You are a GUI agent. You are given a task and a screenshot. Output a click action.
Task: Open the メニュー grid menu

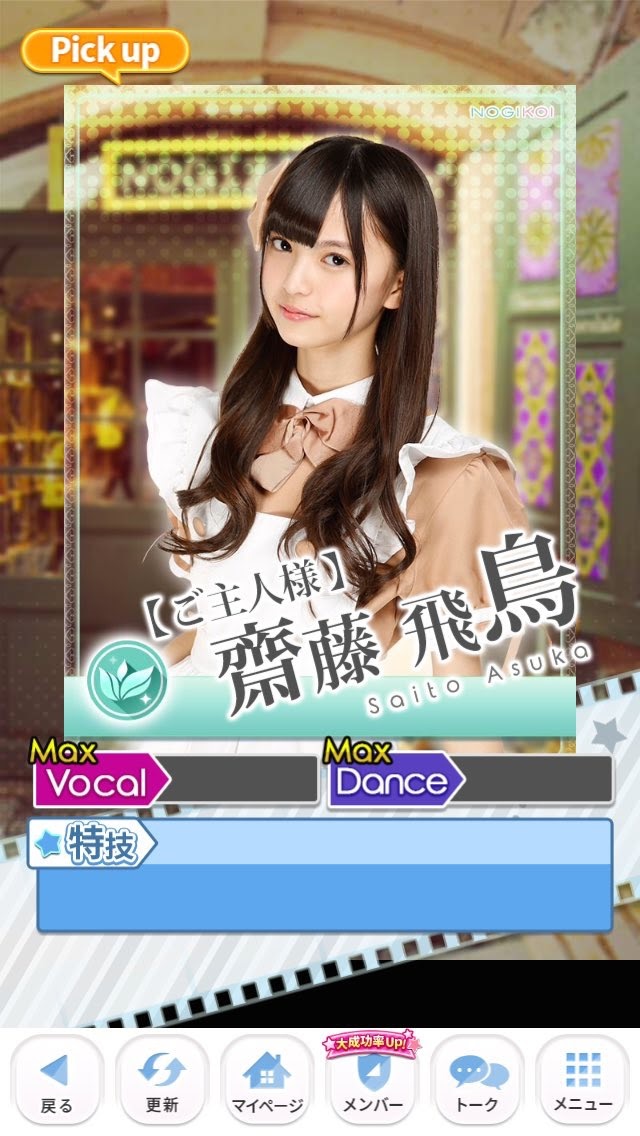click(x=582, y=1081)
